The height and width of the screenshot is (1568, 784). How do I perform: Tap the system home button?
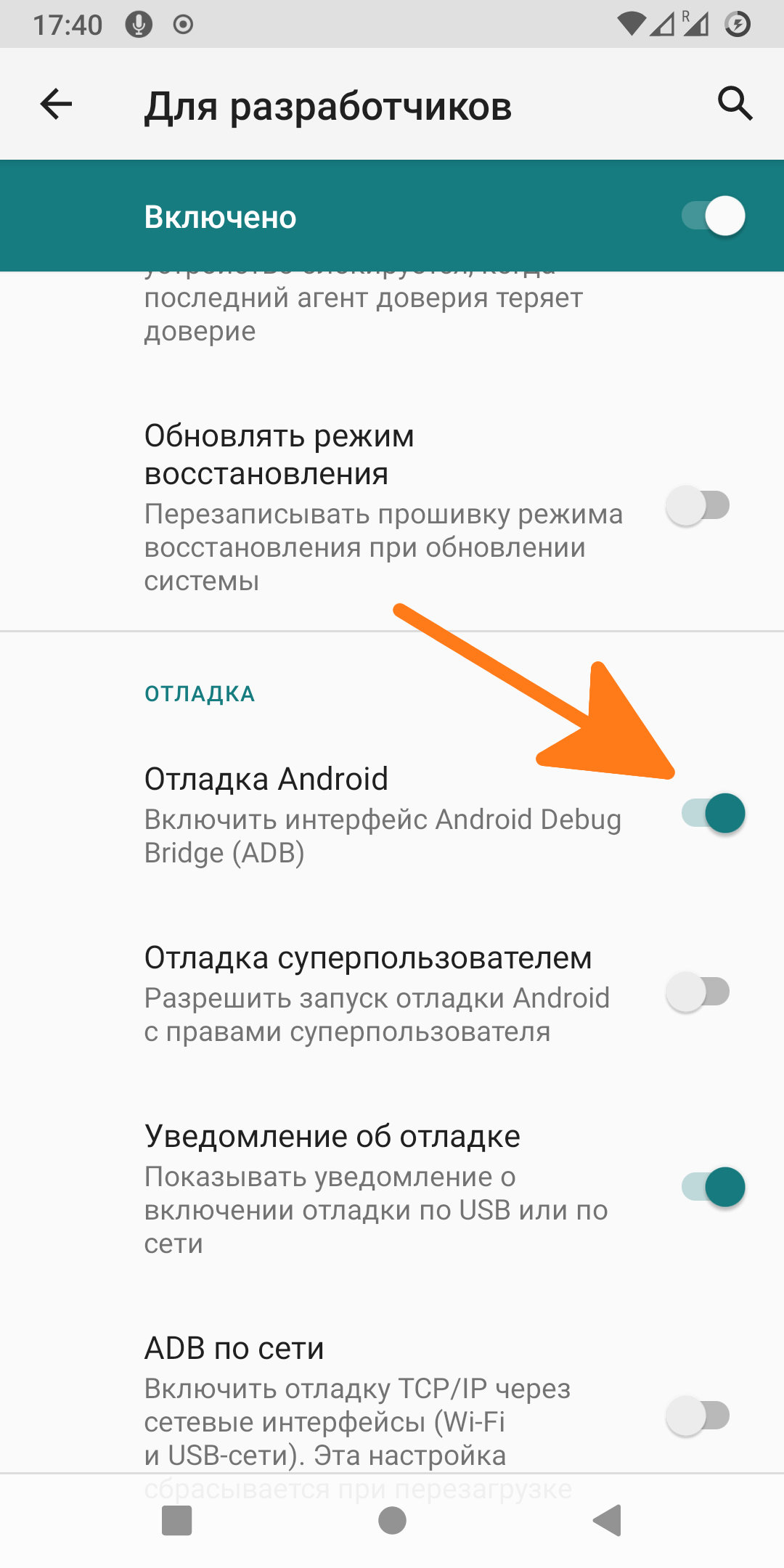click(392, 1520)
